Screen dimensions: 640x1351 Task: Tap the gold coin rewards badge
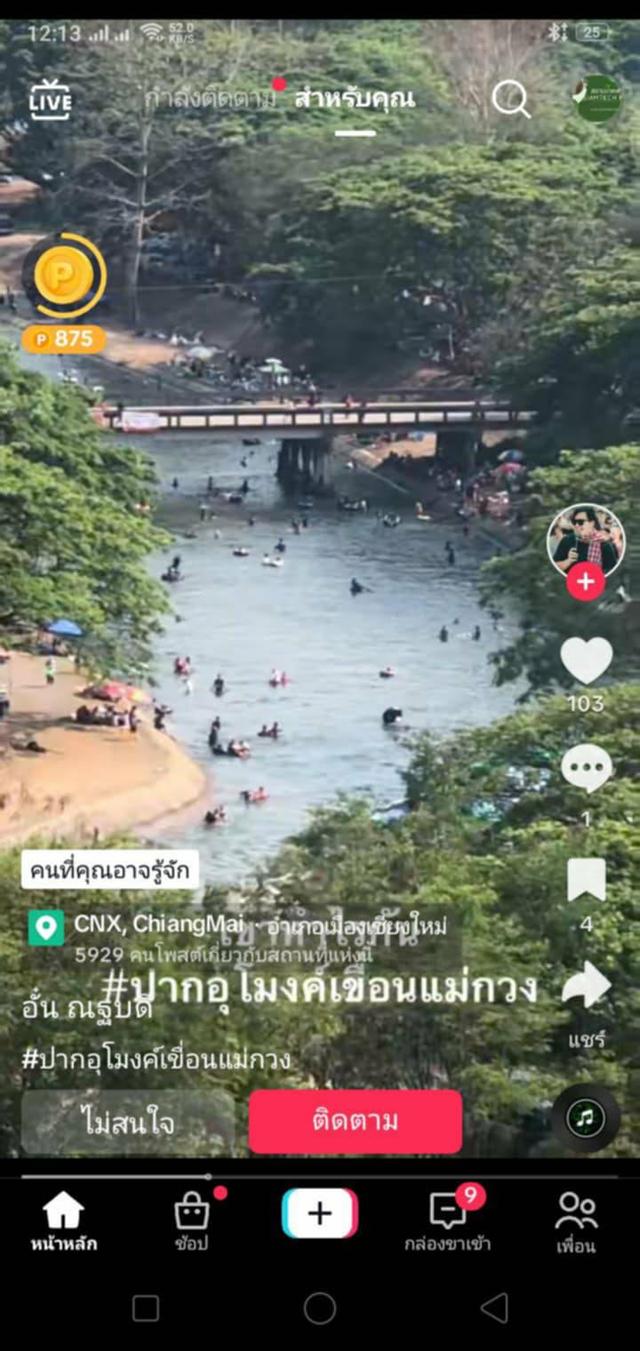point(64,276)
